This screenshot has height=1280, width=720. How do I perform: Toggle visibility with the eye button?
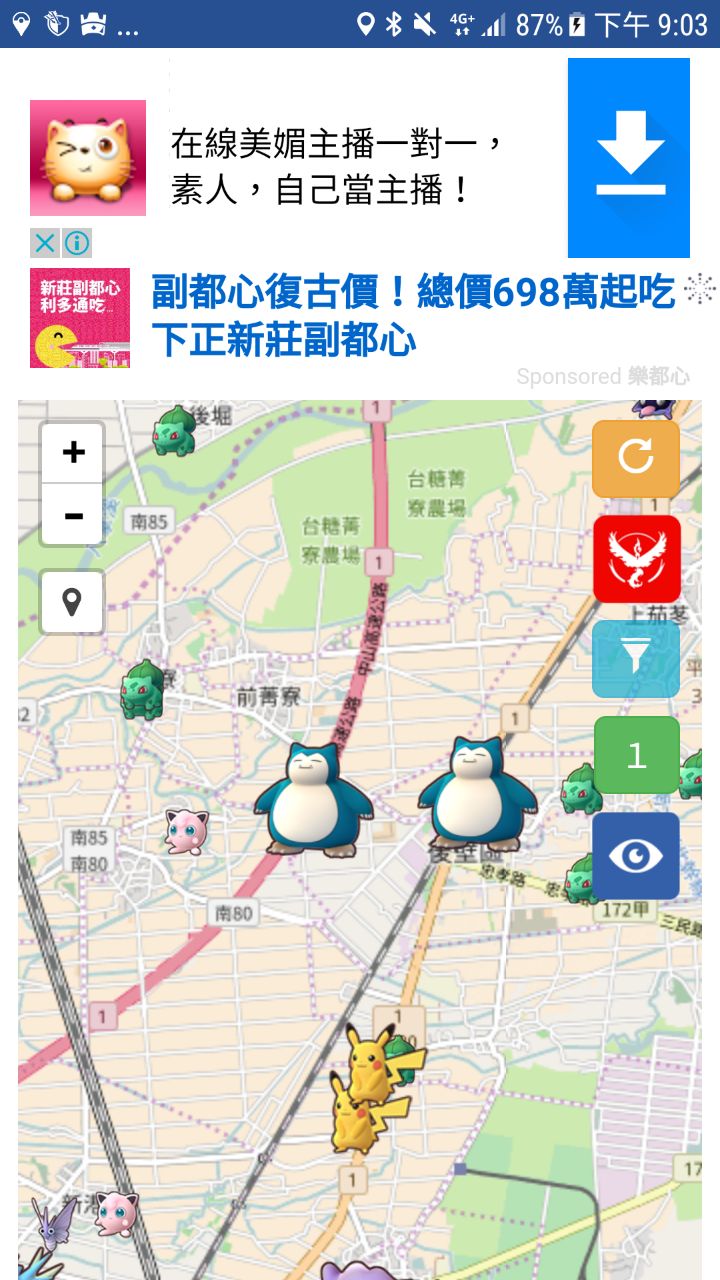click(x=636, y=855)
